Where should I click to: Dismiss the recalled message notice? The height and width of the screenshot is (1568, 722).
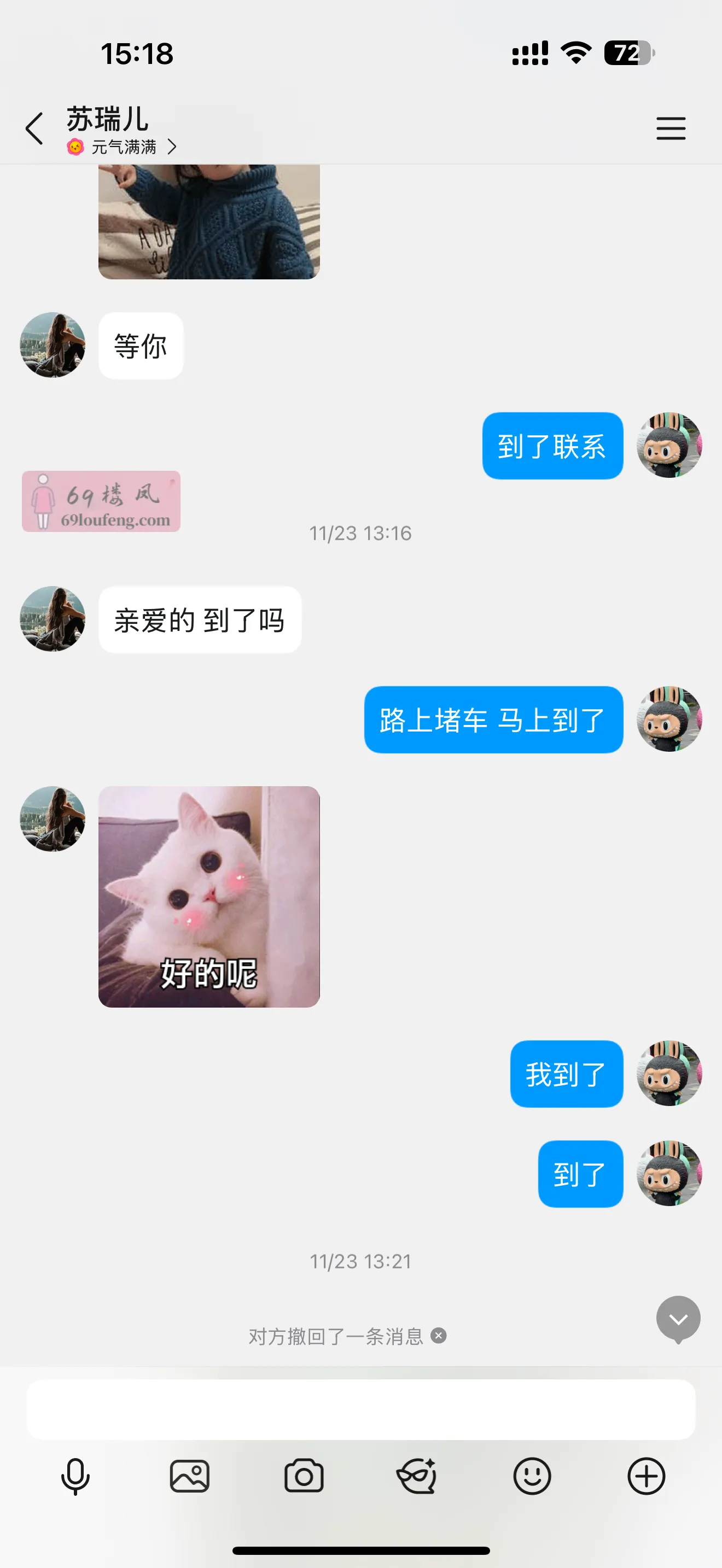click(437, 1337)
